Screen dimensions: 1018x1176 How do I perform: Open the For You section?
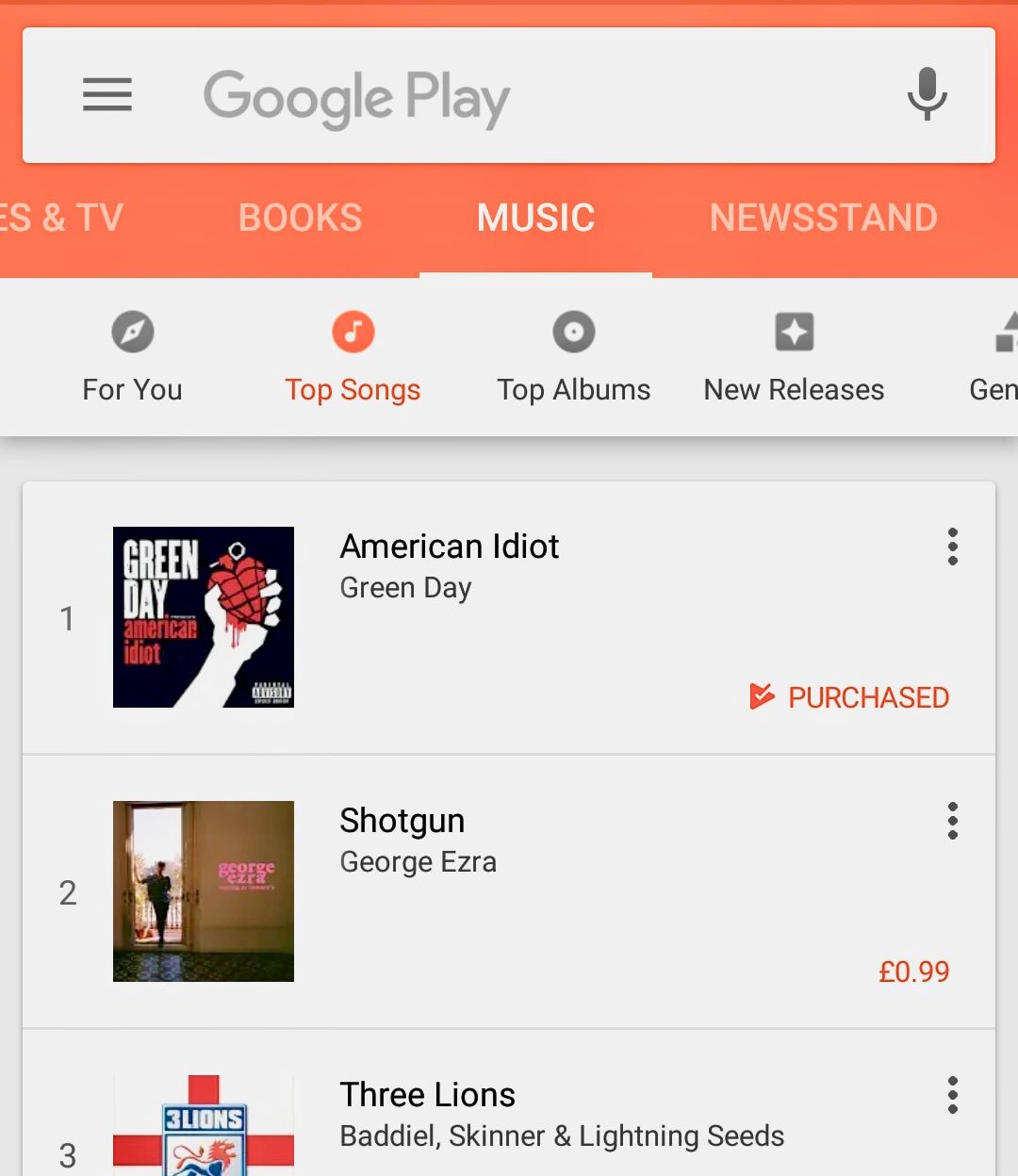132,358
